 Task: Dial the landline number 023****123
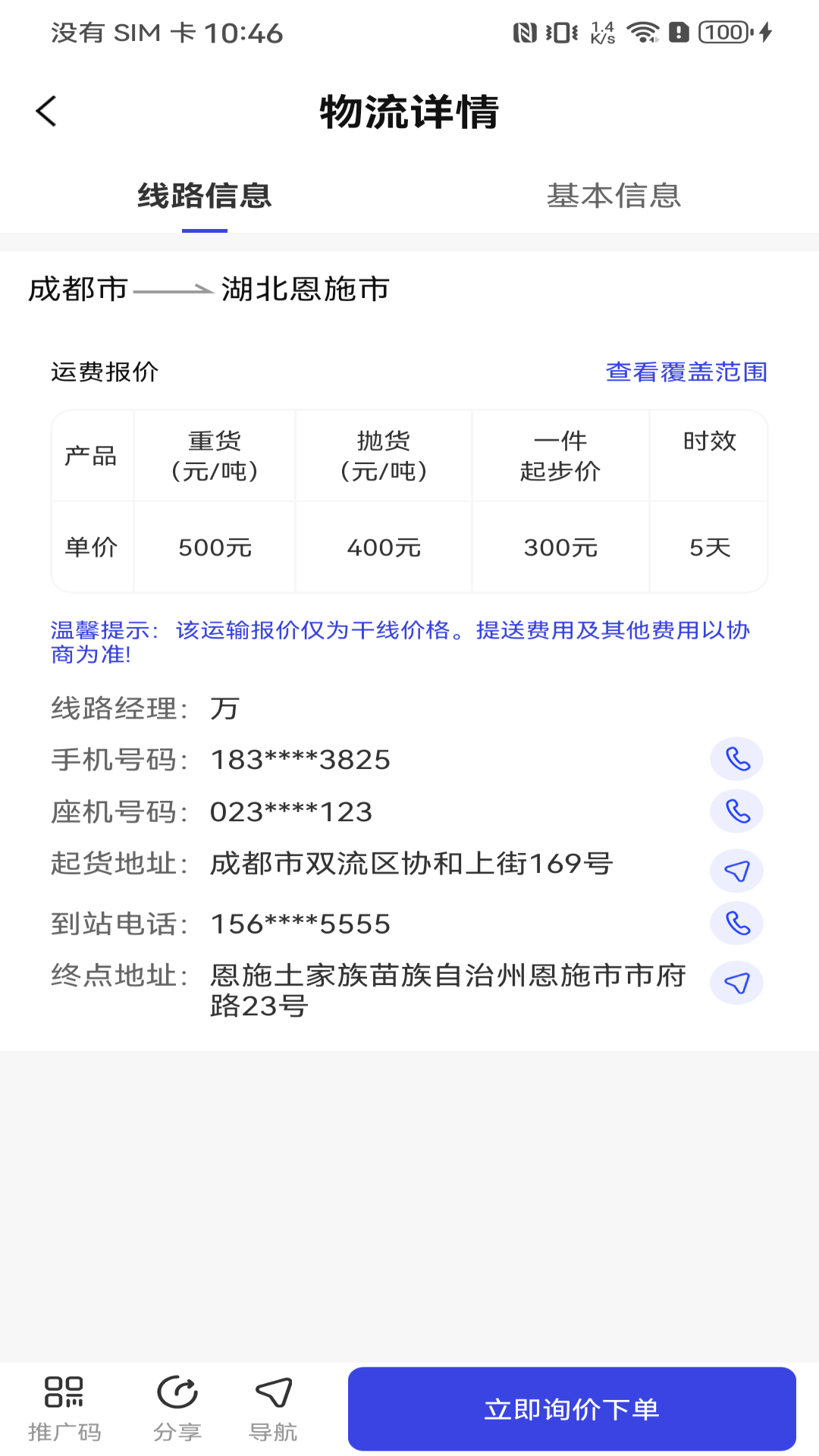point(736,811)
